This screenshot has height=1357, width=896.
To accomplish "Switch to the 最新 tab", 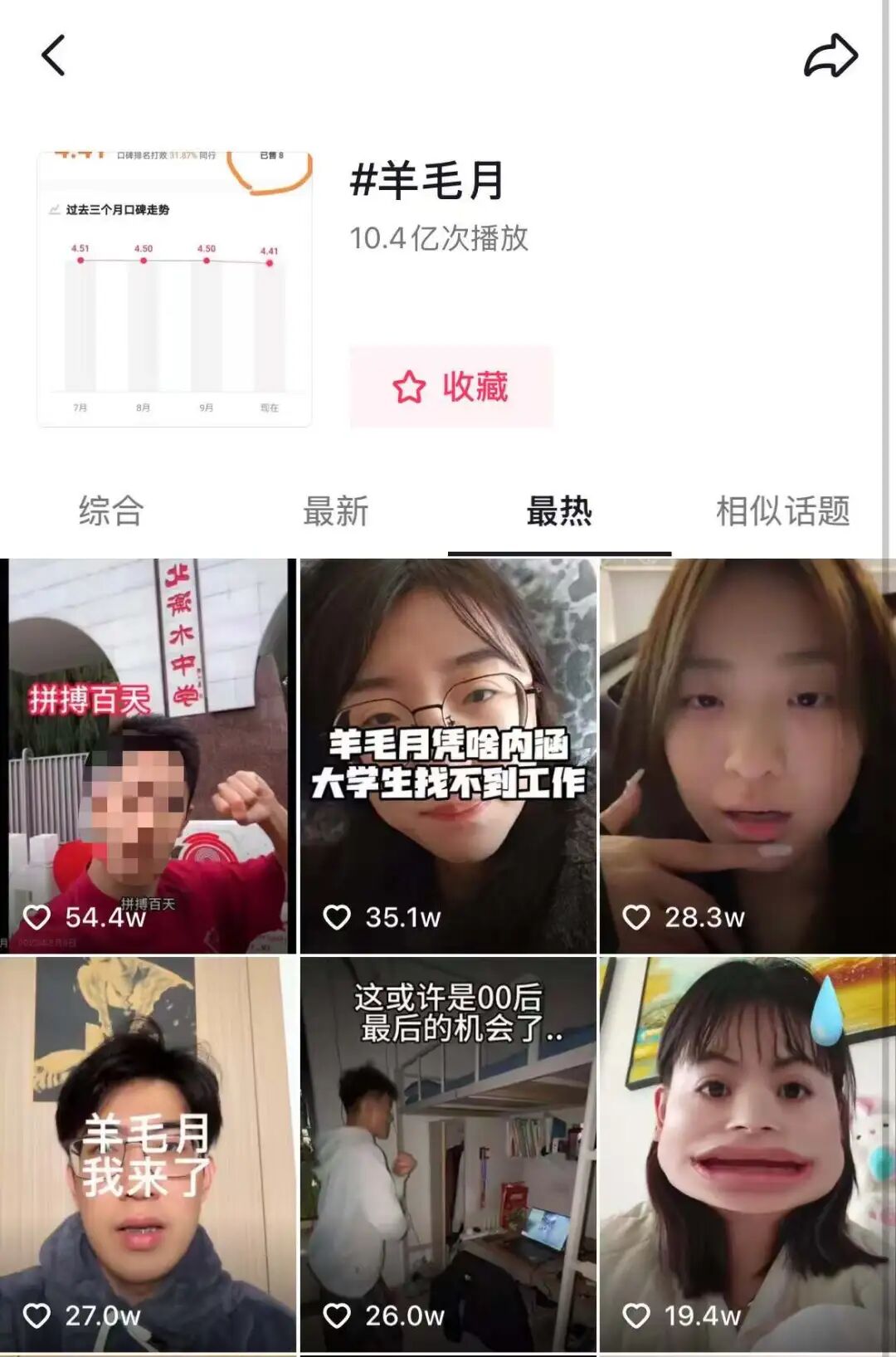I will click(x=335, y=510).
